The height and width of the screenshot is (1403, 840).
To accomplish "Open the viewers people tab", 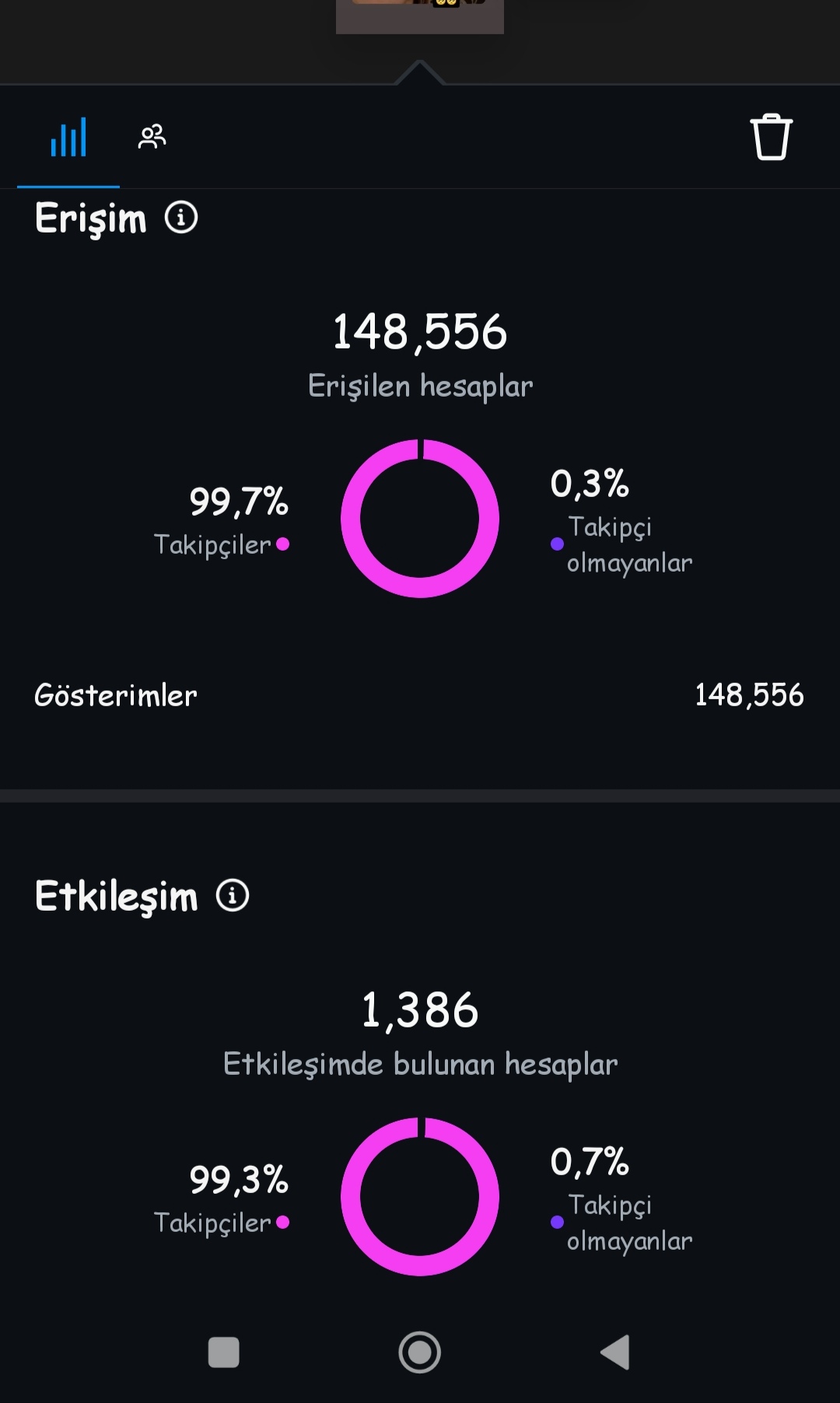I will [x=152, y=137].
